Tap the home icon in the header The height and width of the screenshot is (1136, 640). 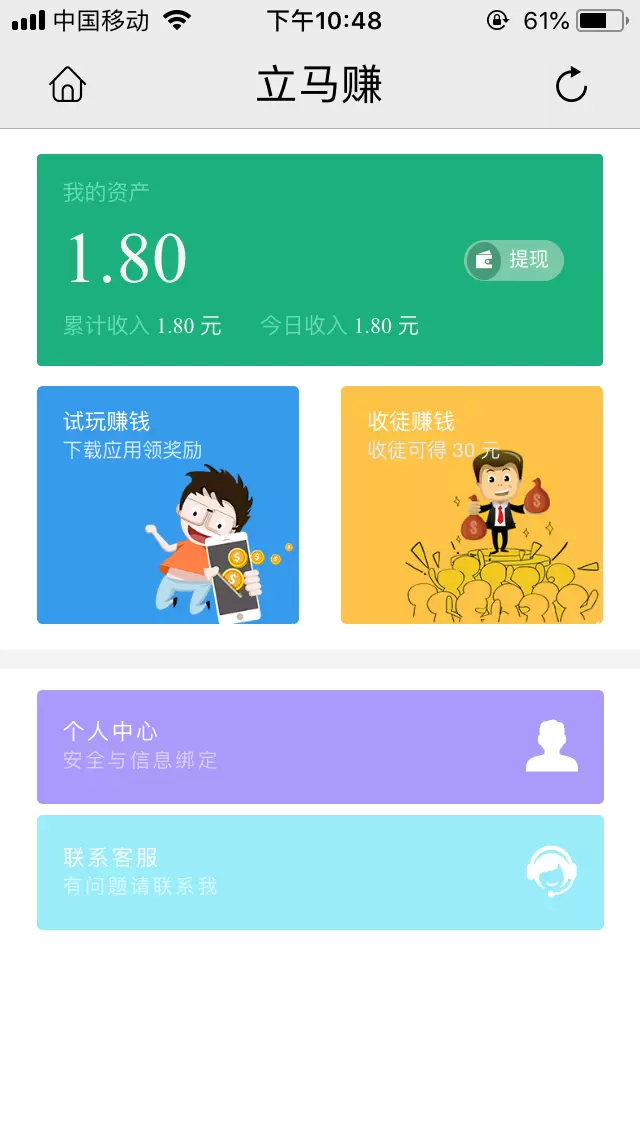click(x=67, y=85)
